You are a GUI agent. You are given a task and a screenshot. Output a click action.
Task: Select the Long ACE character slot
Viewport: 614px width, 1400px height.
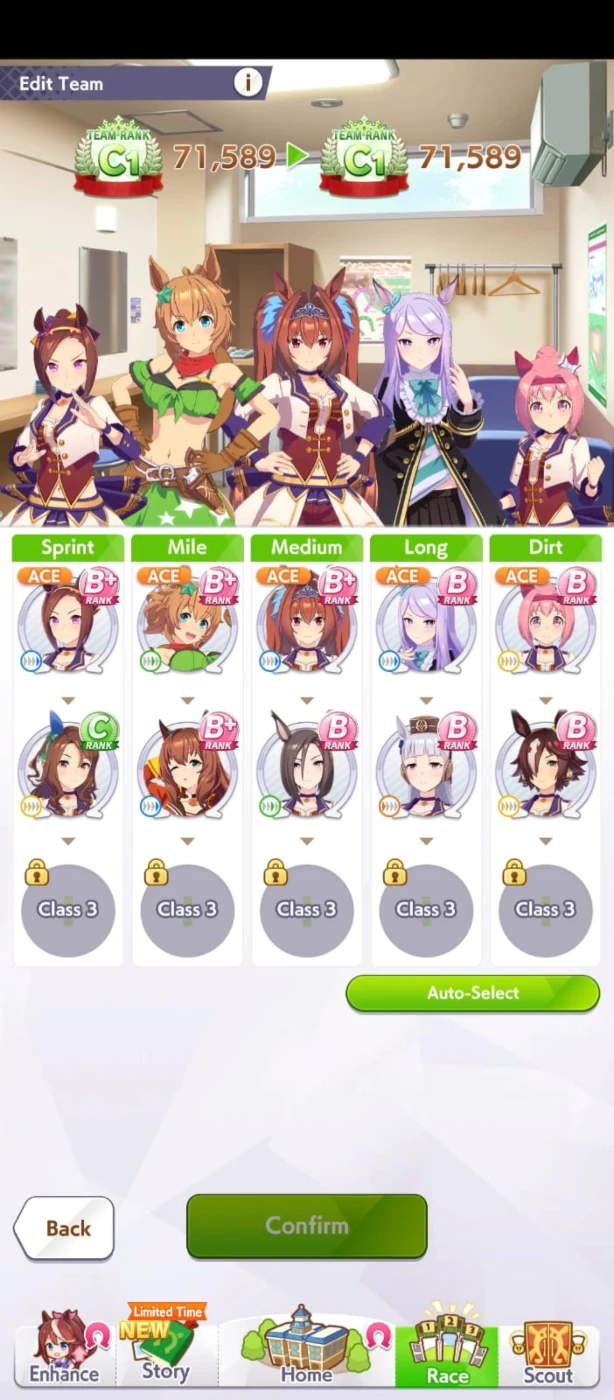426,623
